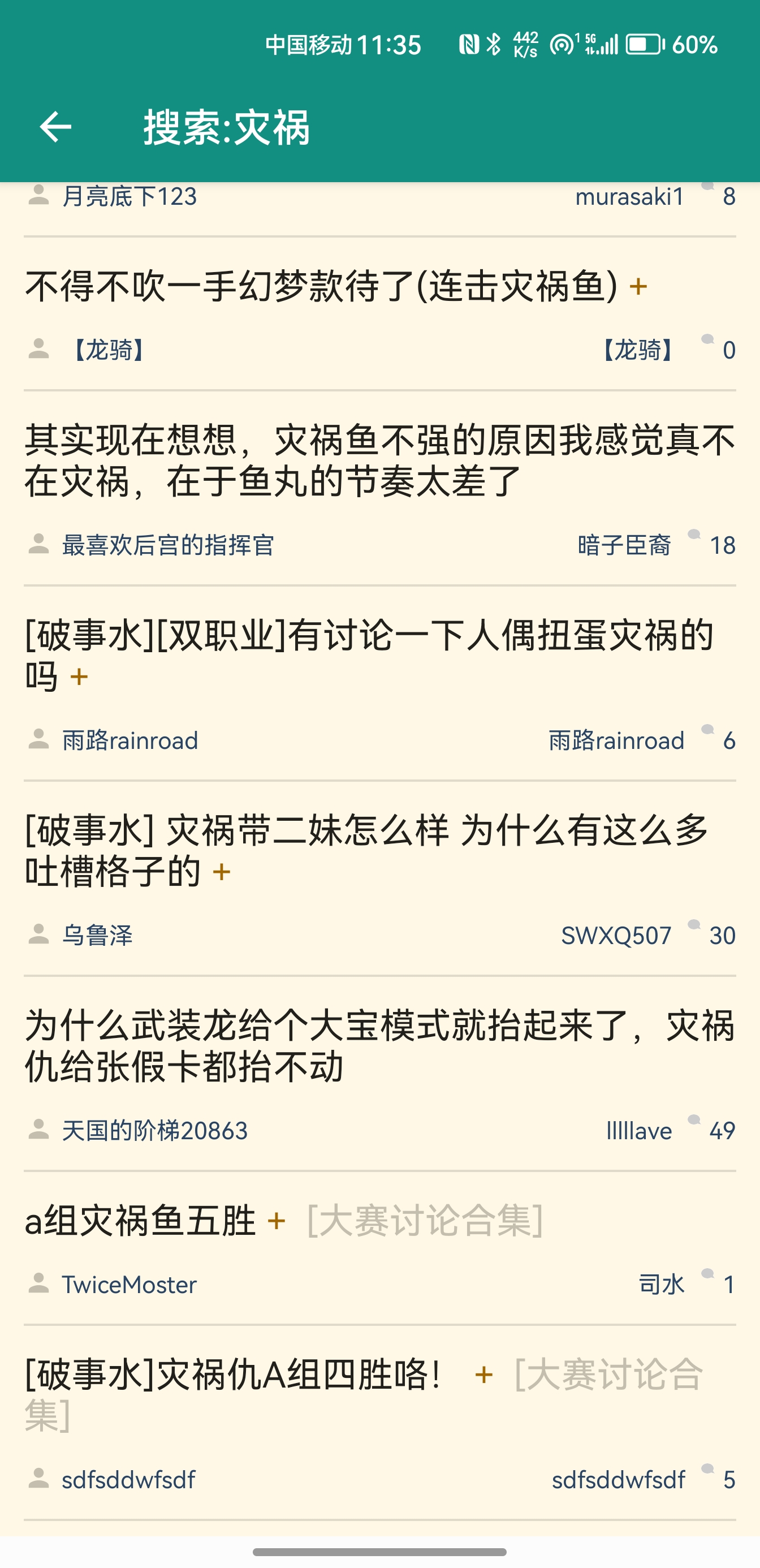760x1568 pixels.
Task: View last replier murasaki1's profile
Action: pos(630,197)
